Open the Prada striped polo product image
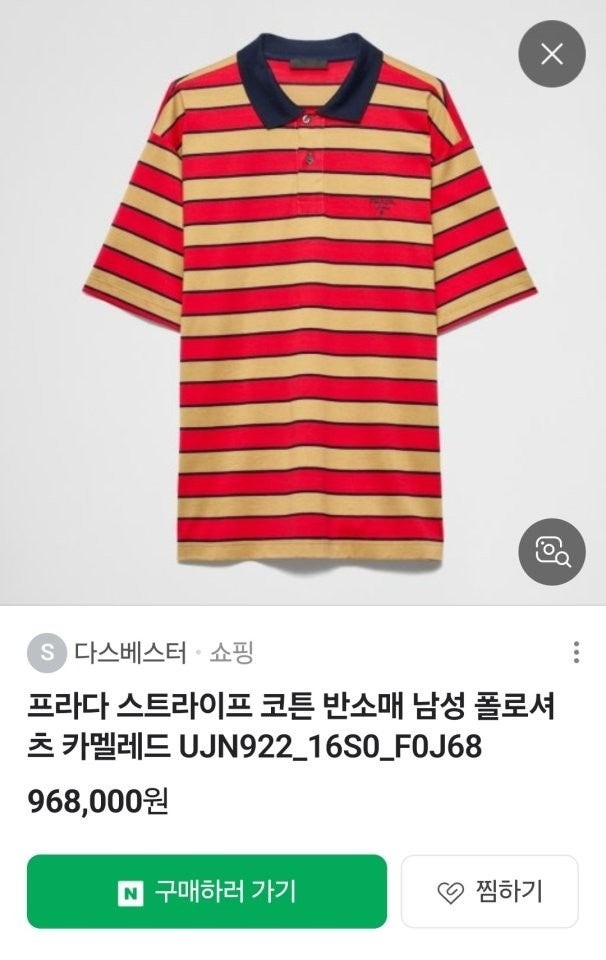The width and height of the screenshot is (606, 960). coord(308,300)
